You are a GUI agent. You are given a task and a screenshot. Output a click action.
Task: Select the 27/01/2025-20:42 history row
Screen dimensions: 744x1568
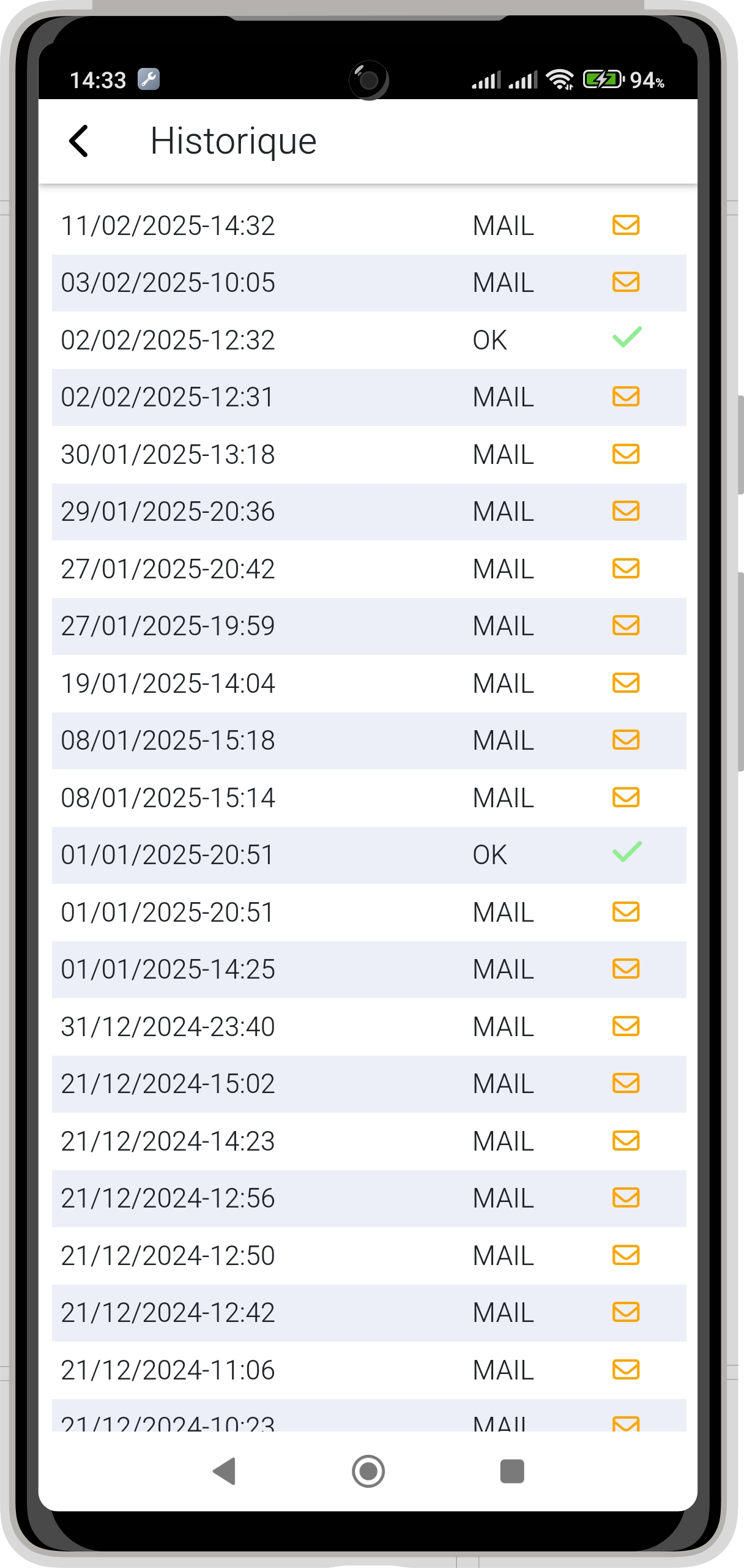368,569
